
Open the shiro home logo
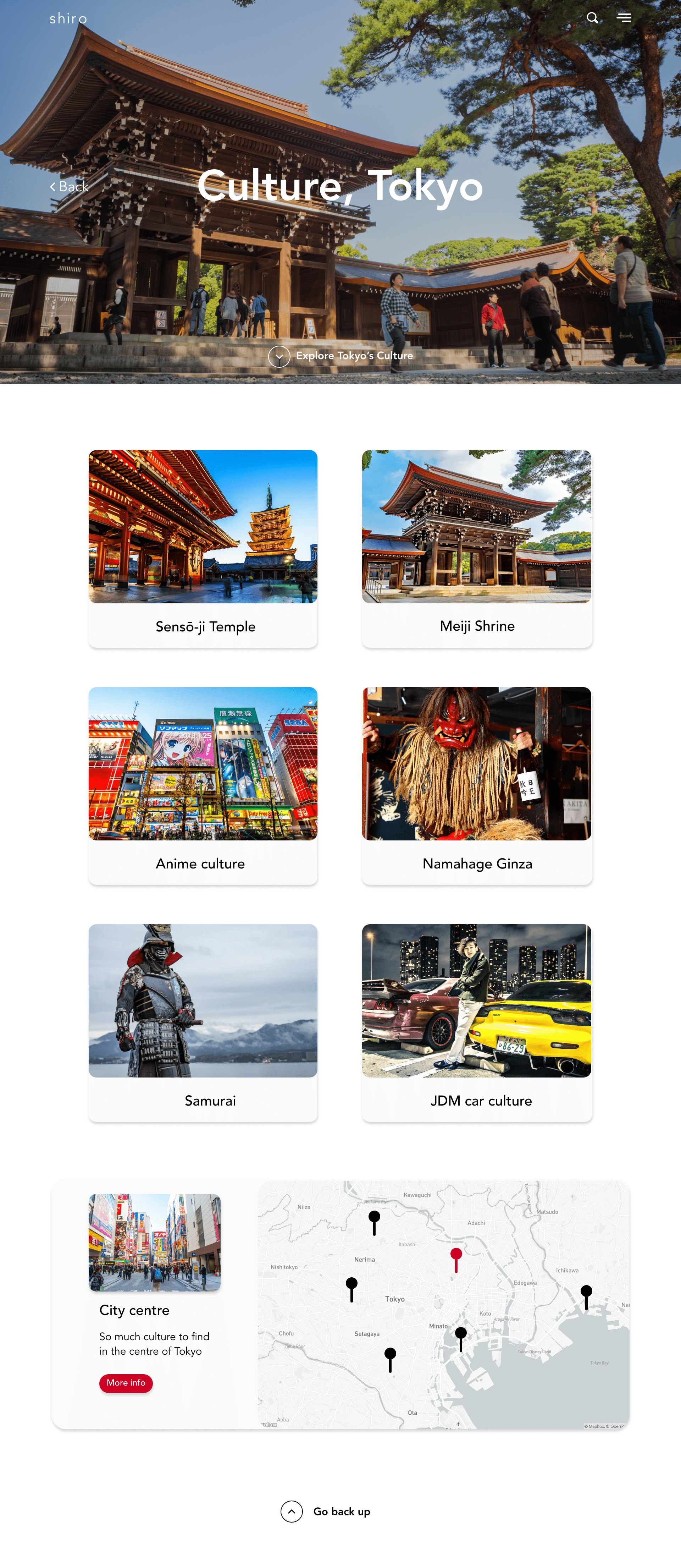coord(68,19)
